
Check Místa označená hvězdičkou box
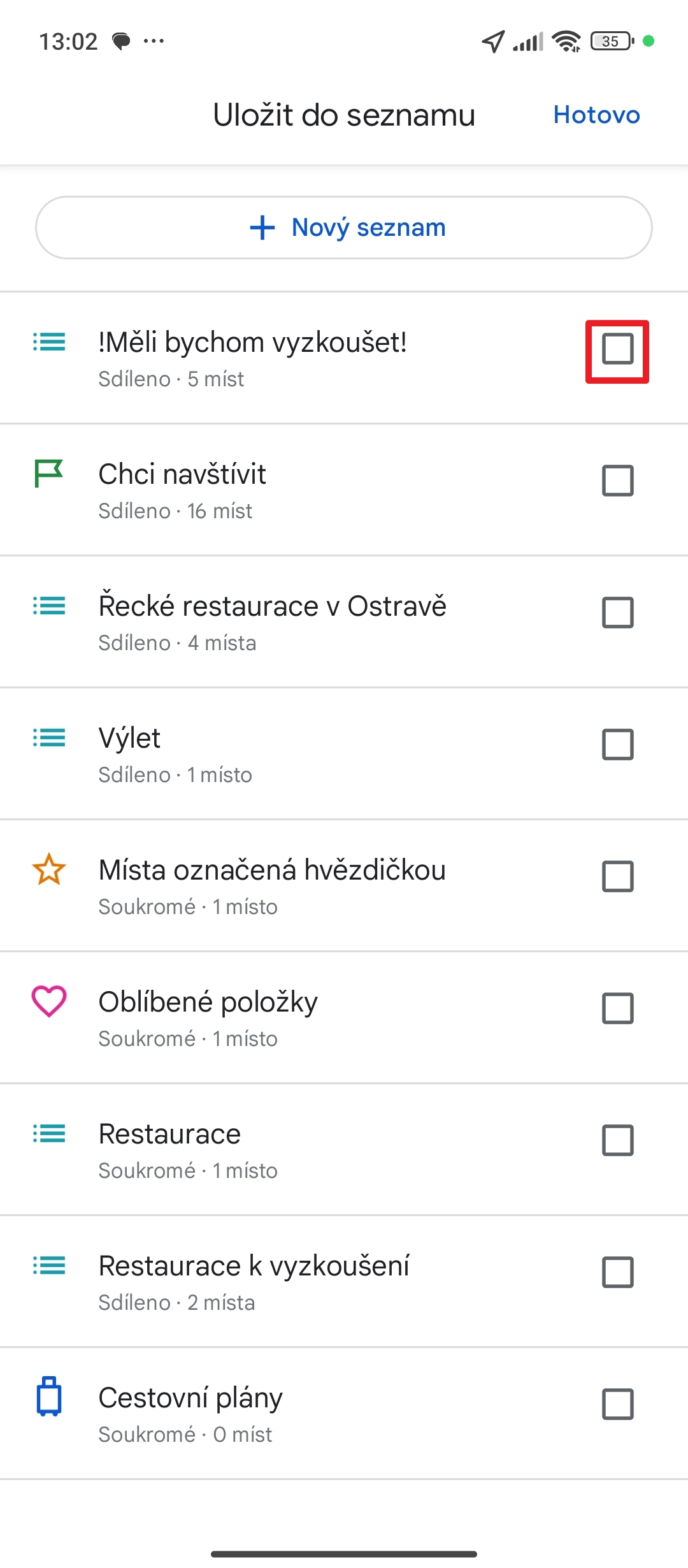point(617,876)
